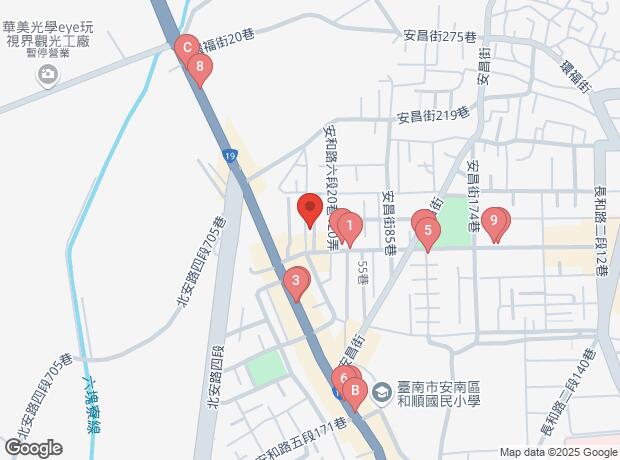Open 華美光學 sightseeing factory place icon
The image size is (620, 460).
click(x=47, y=76)
